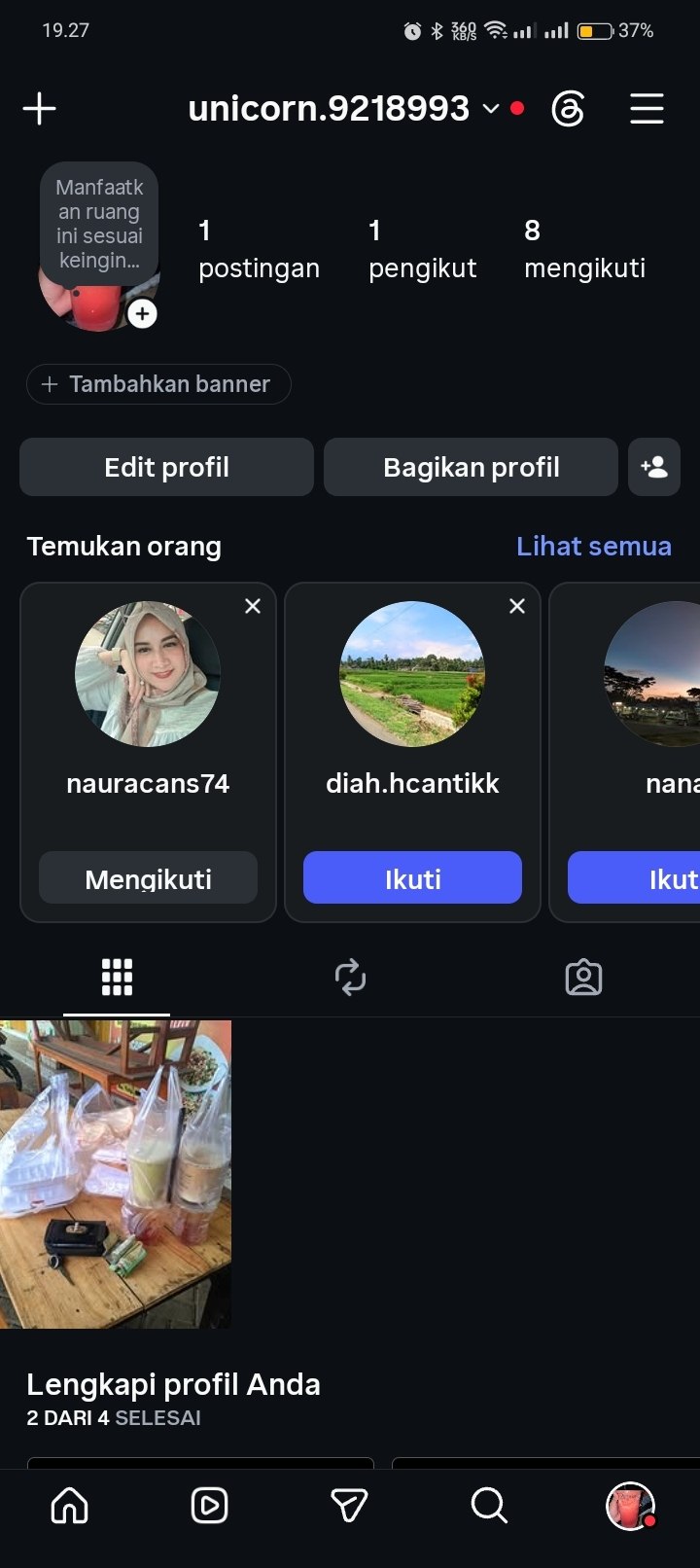Dismiss the nauracans74 suggestion card
Viewport: 700px width, 1568px height.
click(253, 606)
